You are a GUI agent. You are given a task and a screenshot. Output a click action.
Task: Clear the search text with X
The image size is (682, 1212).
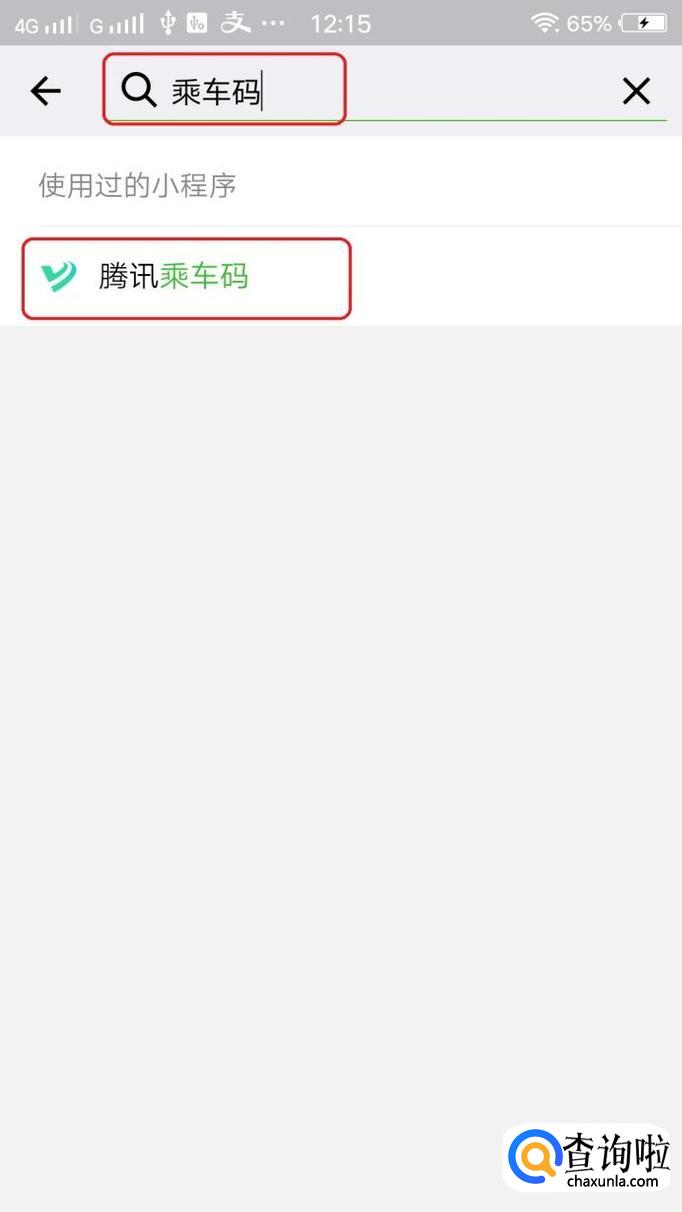[636, 92]
